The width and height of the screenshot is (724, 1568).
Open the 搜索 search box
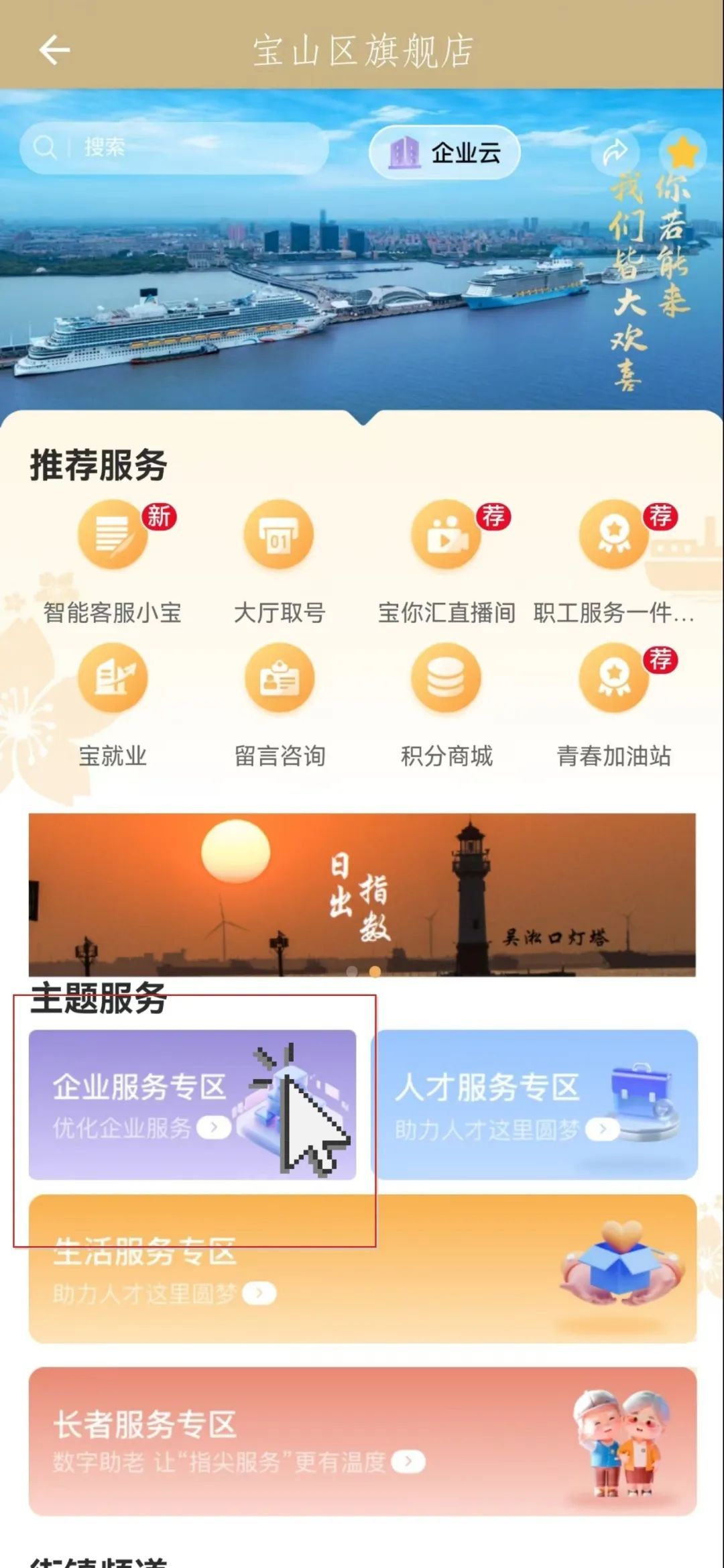pyautogui.click(x=174, y=147)
